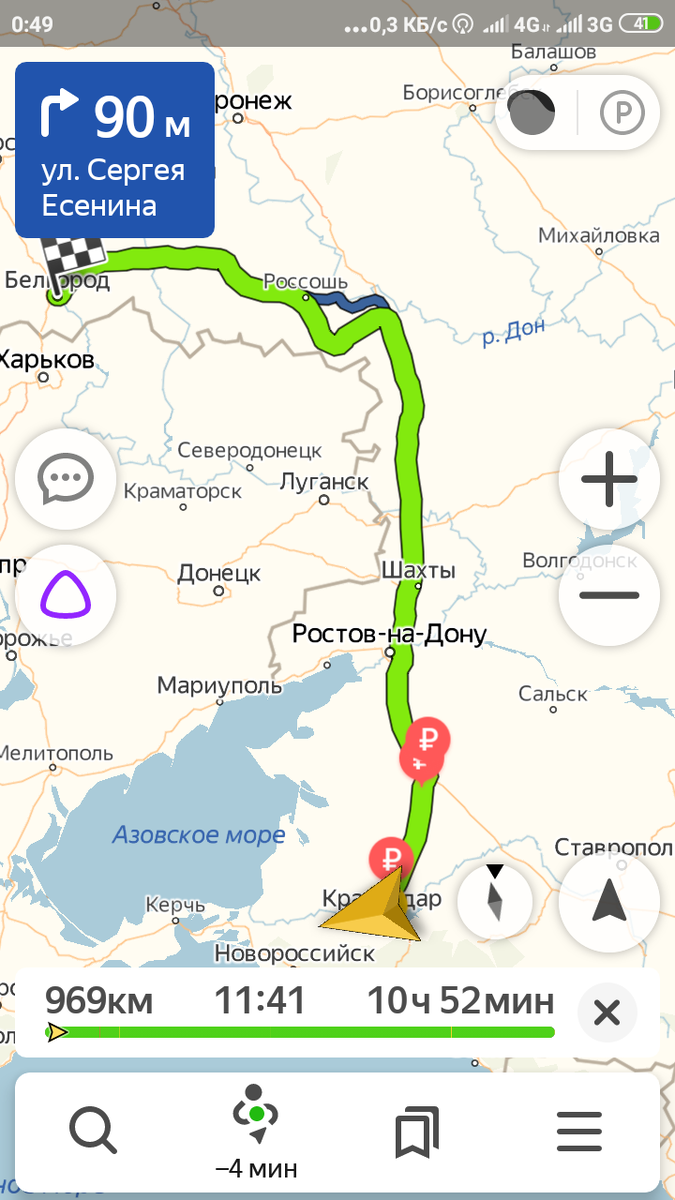The width and height of the screenshot is (675, 1200).
Task: Zoom in on the map
Action: pos(609,480)
